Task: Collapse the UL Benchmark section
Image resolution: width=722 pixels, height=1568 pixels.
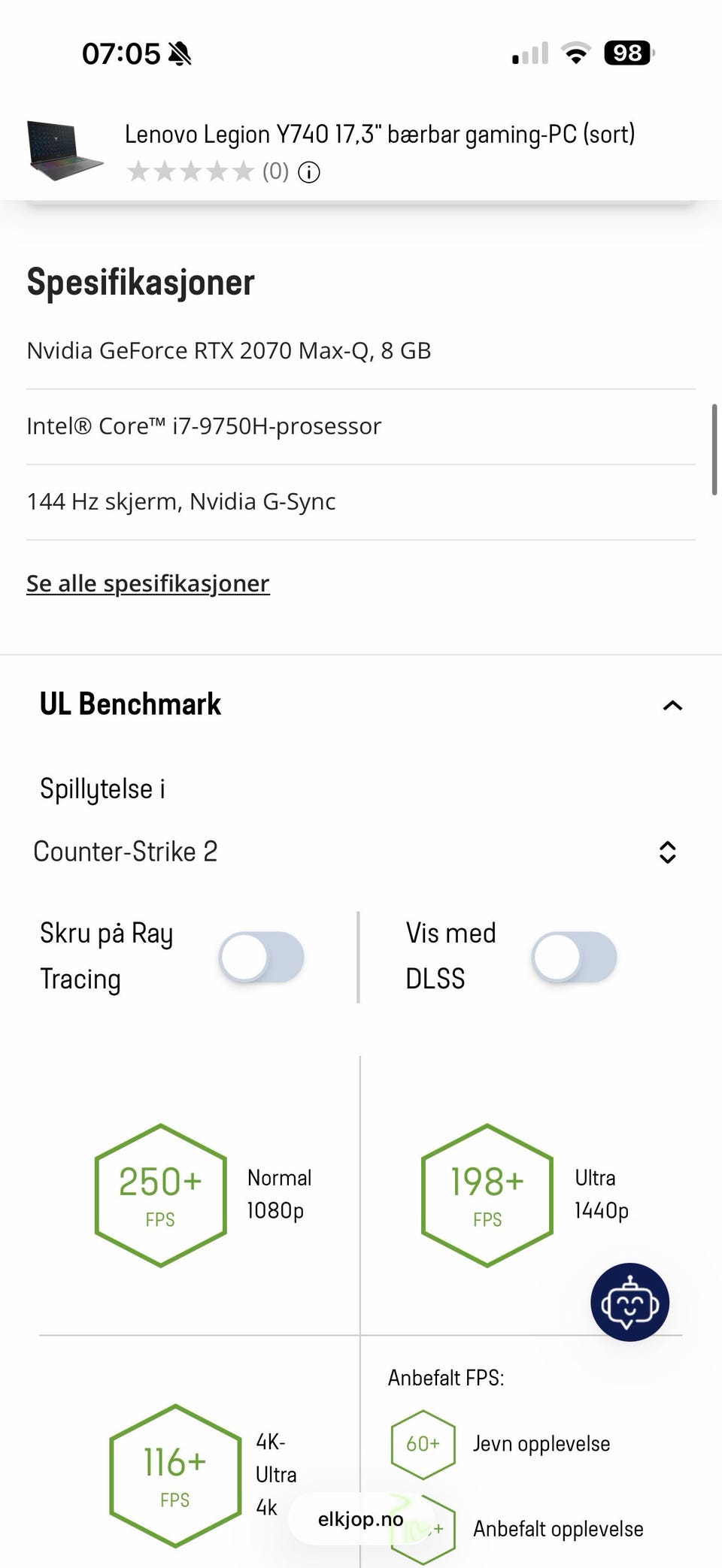Action: point(672,704)
